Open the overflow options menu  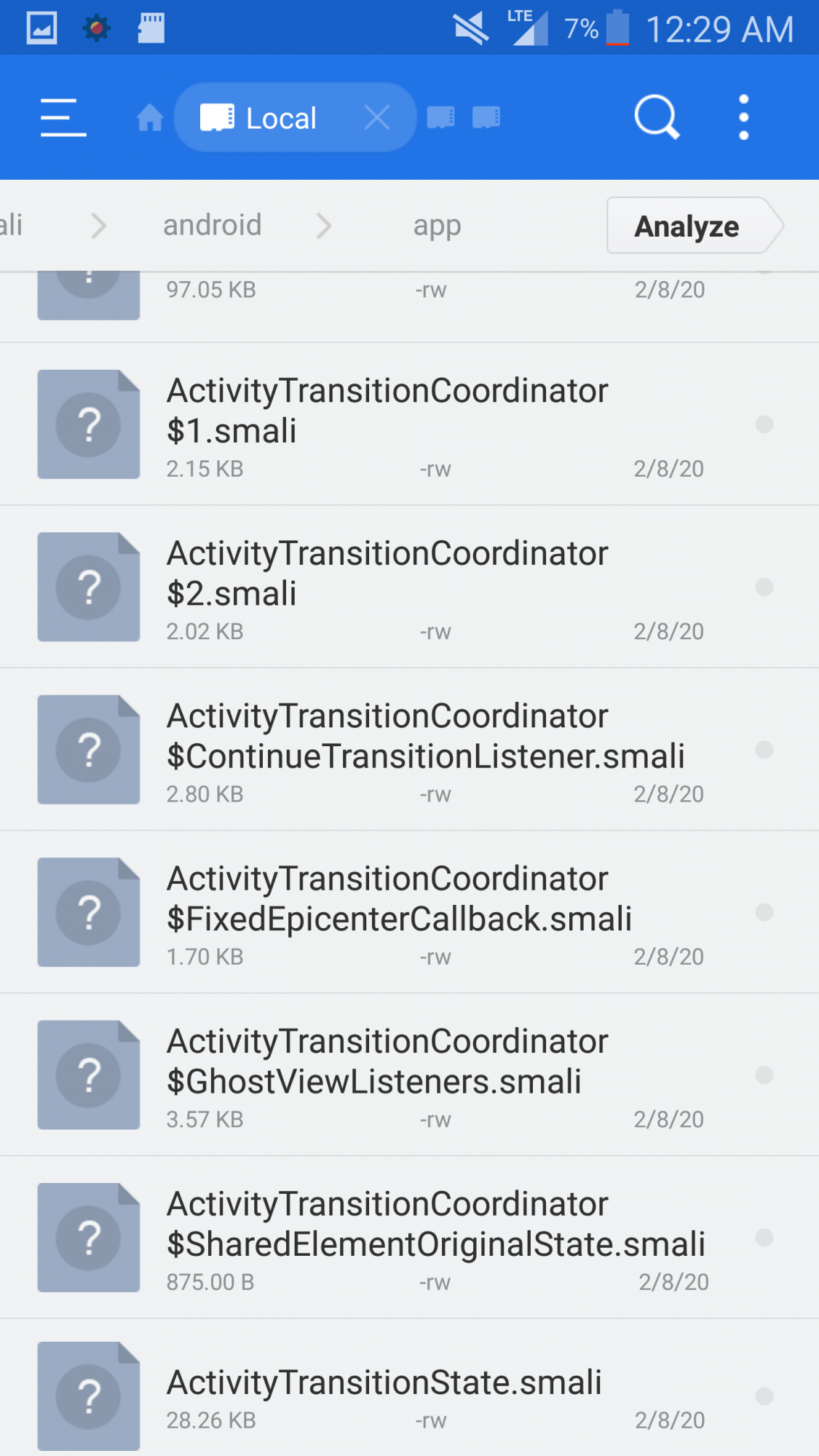pos(743,116)
